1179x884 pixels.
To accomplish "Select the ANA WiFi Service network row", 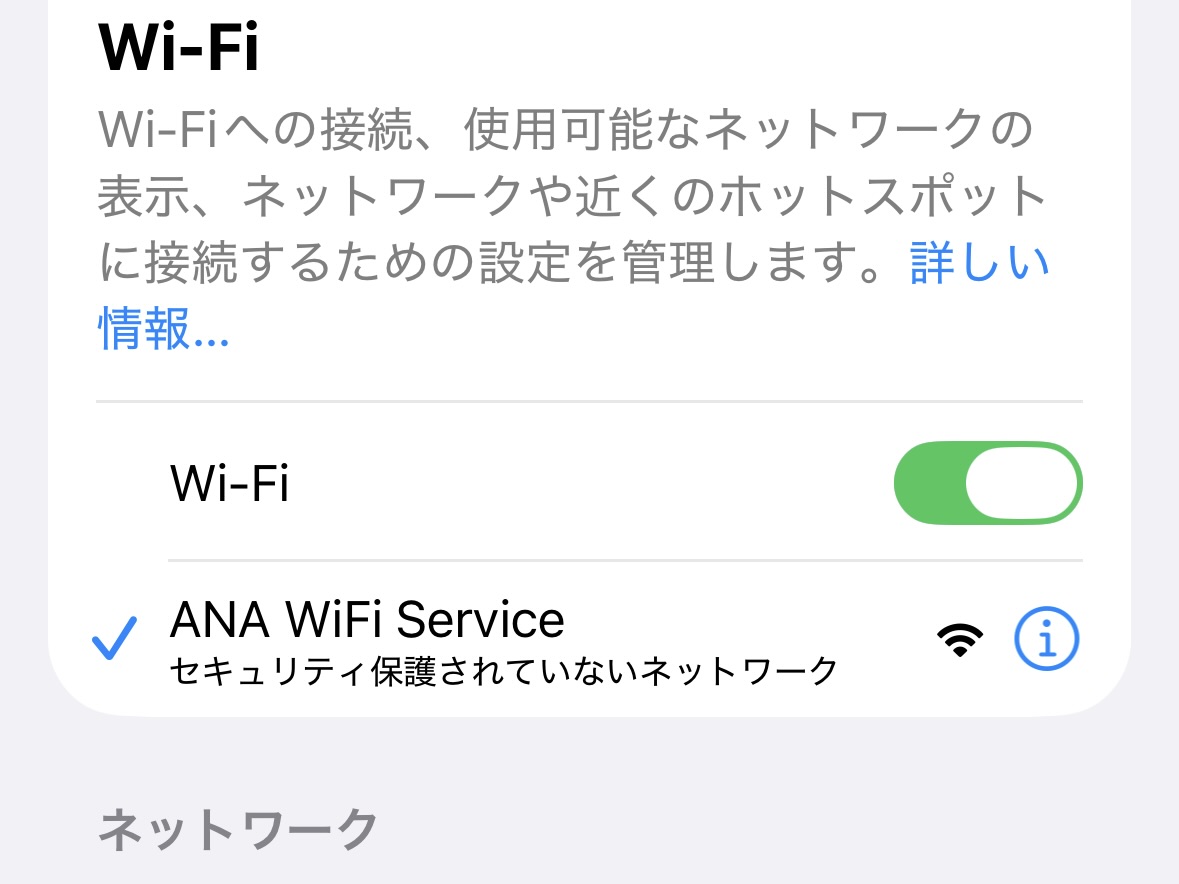I will [x=500, y=638].
